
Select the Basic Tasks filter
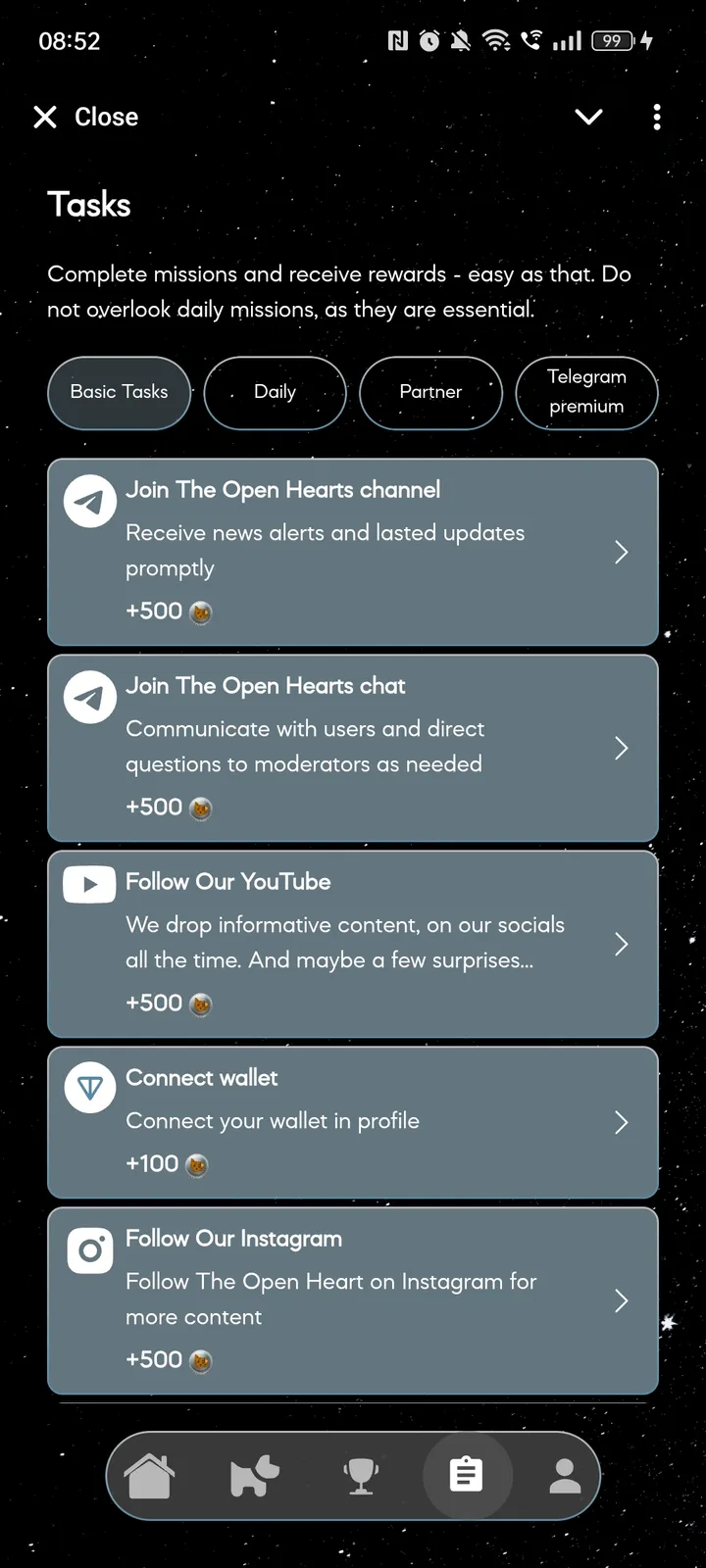pyautogui.click(x=119, y=392)
